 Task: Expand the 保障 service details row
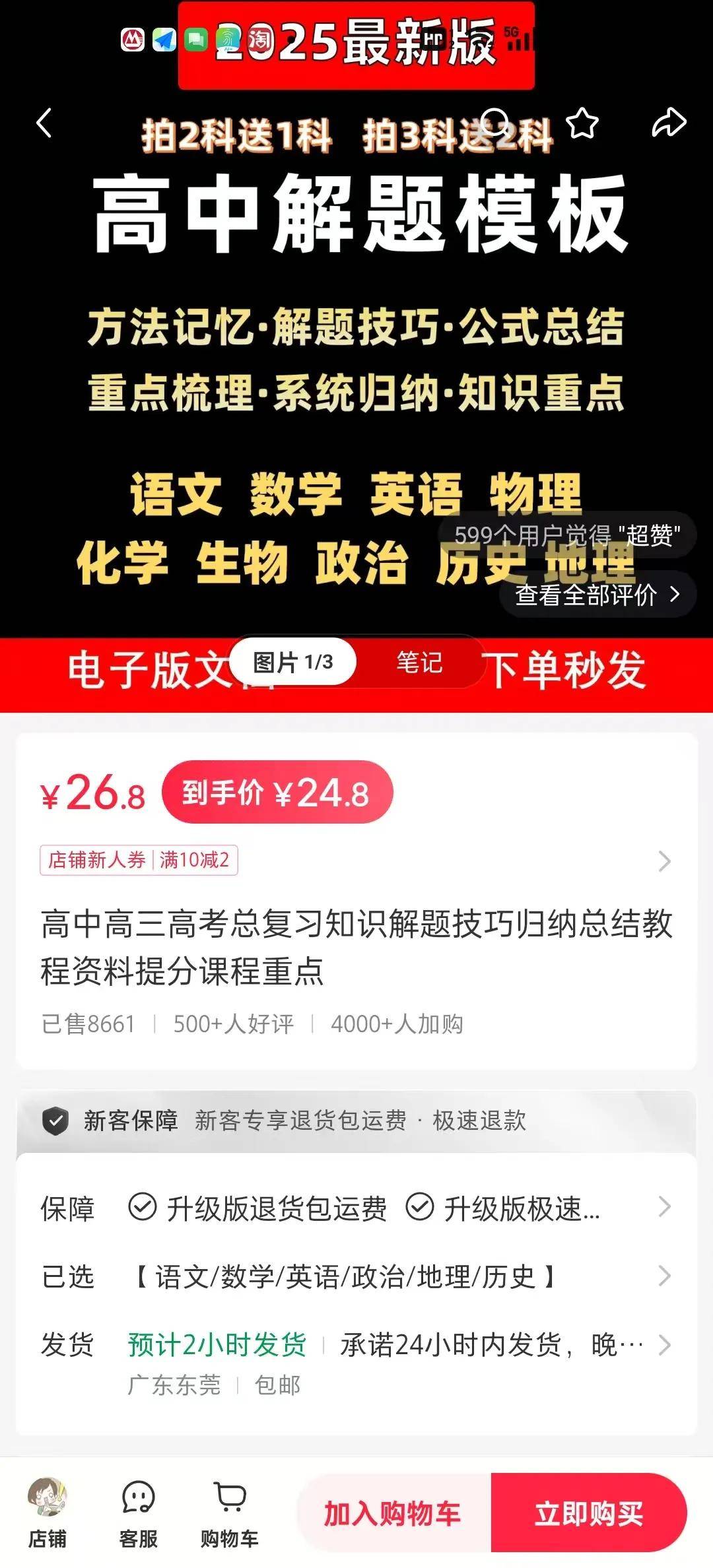pyautogui.click(x=356, y=1208)
